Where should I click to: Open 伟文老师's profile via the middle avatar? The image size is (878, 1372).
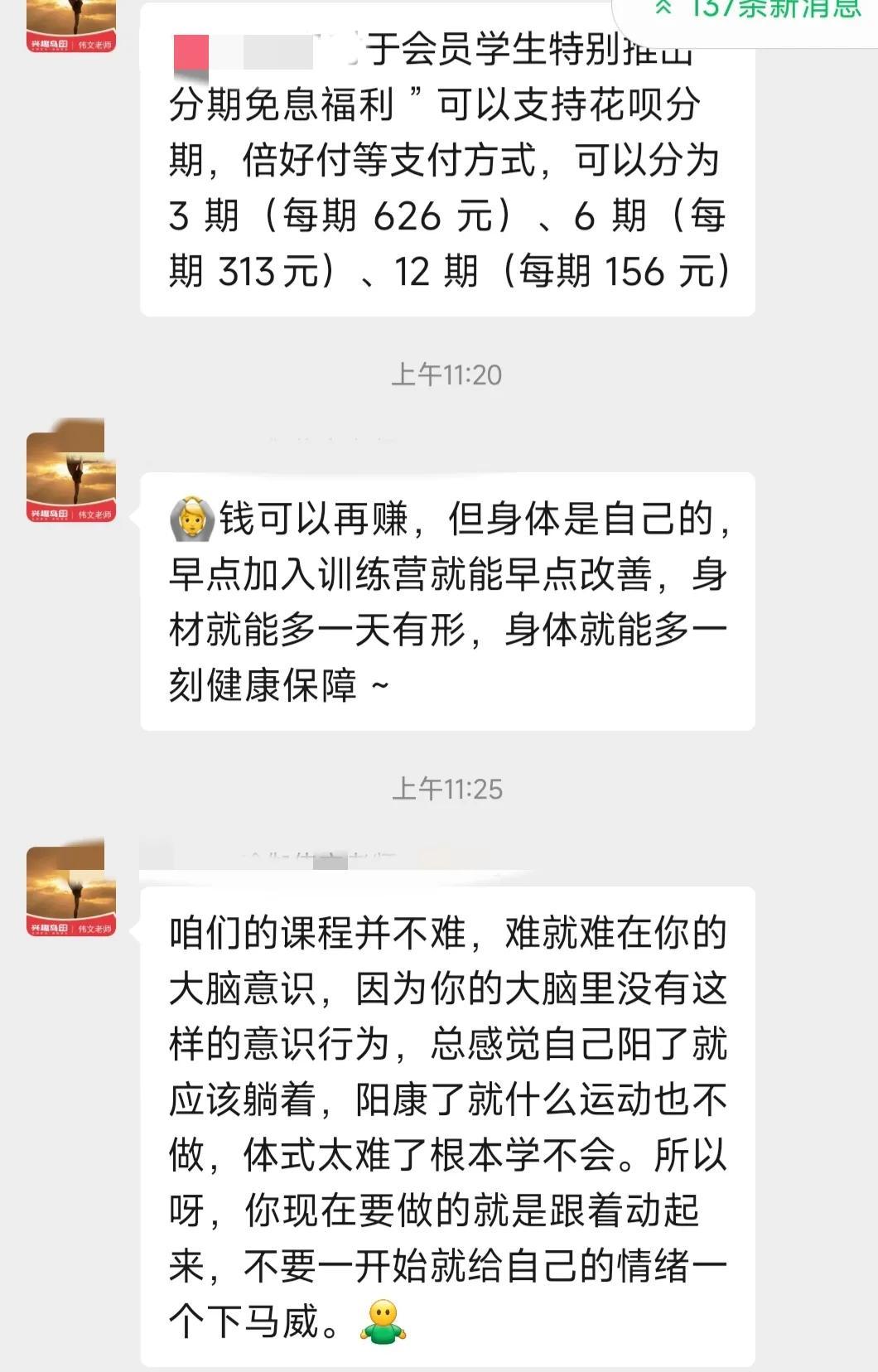pos(70,476)
